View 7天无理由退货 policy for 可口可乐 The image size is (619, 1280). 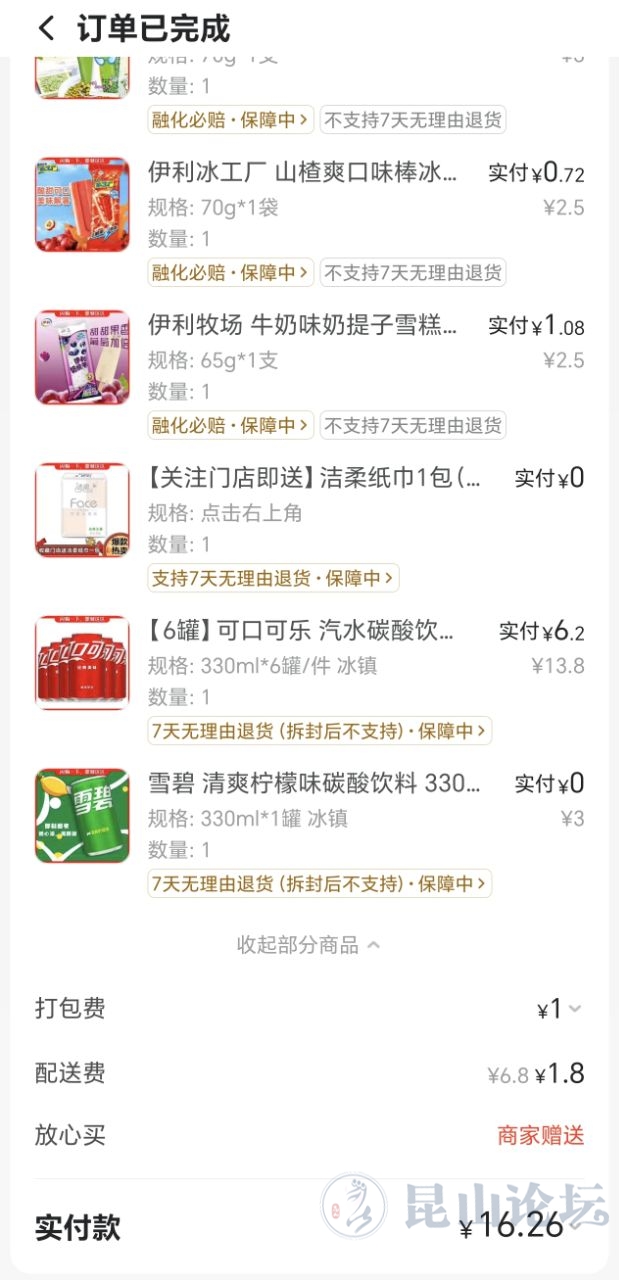(319, 731)
